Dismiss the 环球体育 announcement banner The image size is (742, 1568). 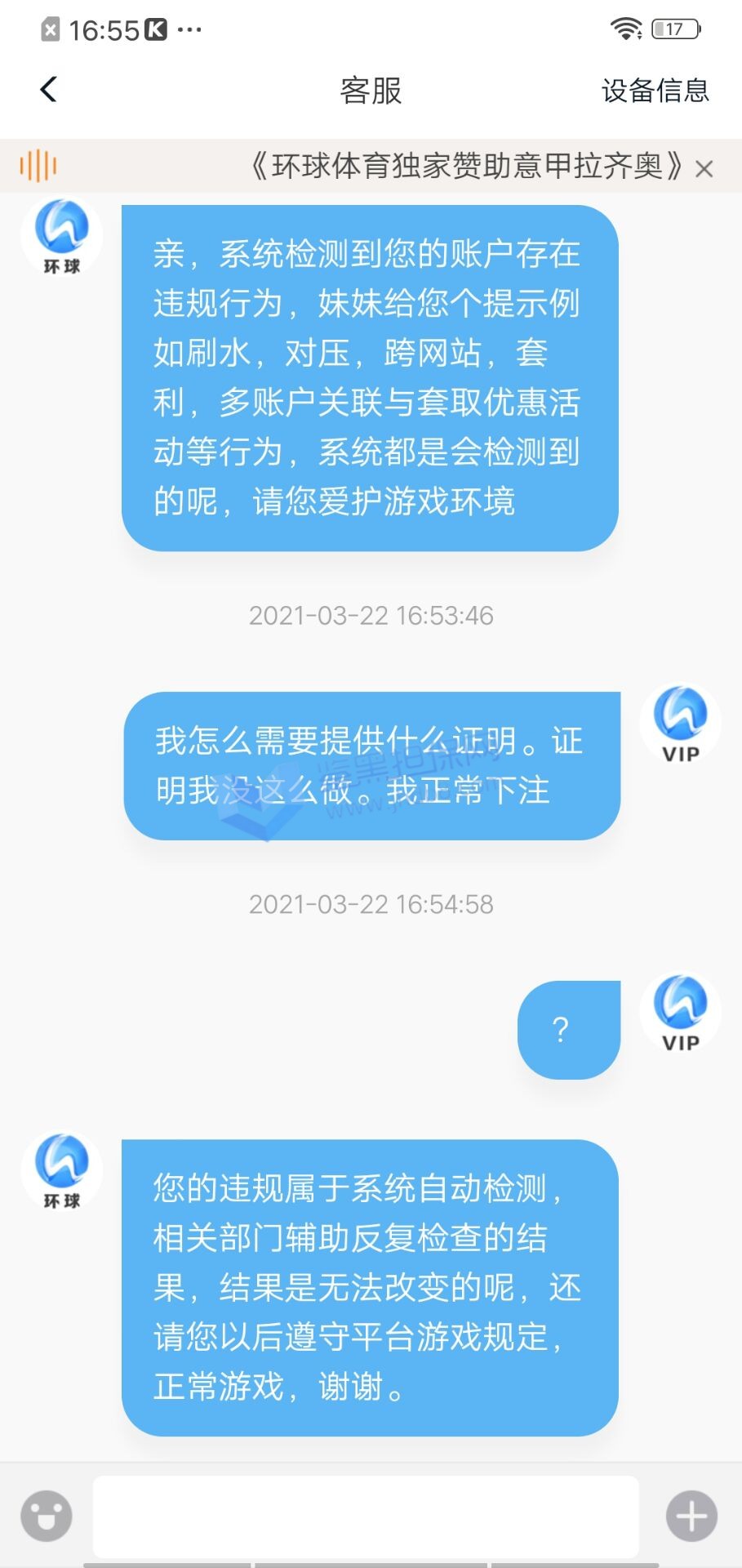704,169
